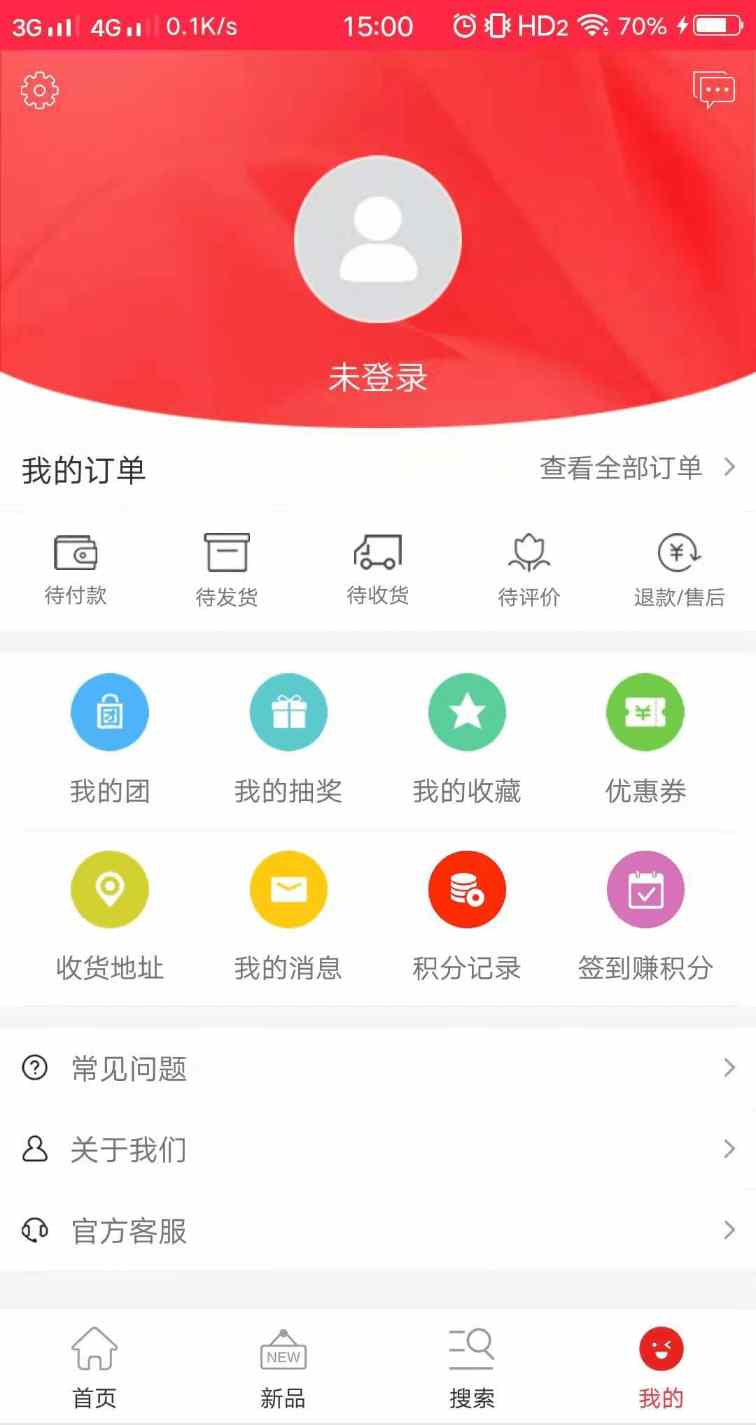756x1425 pixels.
Task: Open the settings gear icon
Action: pos(40,92)
